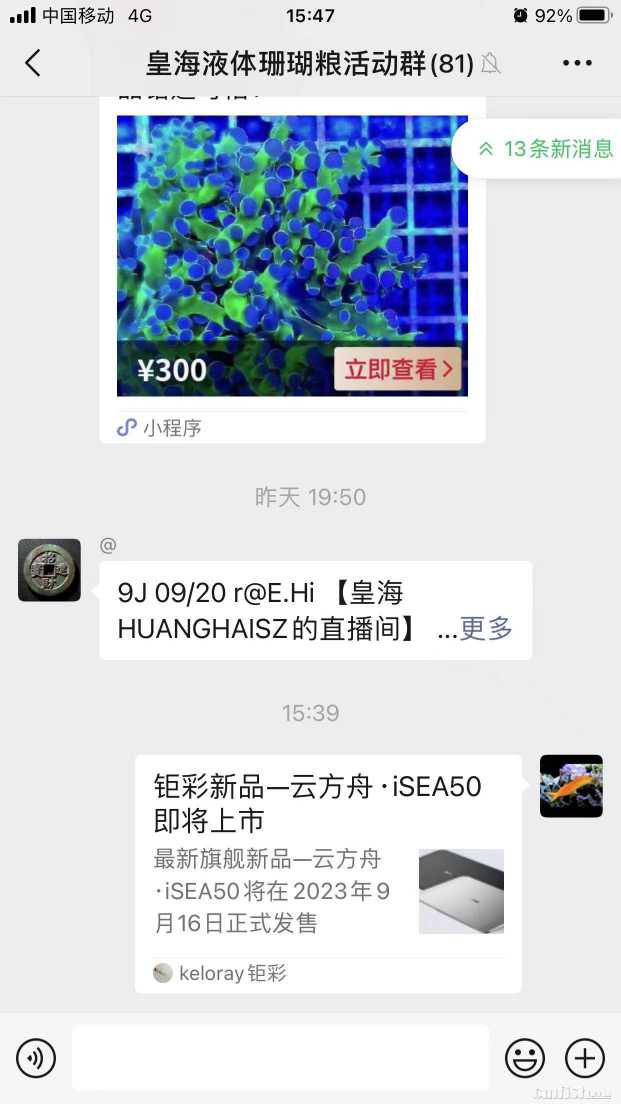The height and width of the screenshot is (1104, 621).
Task: Go back from the group chat
Action: pos(33,63)
